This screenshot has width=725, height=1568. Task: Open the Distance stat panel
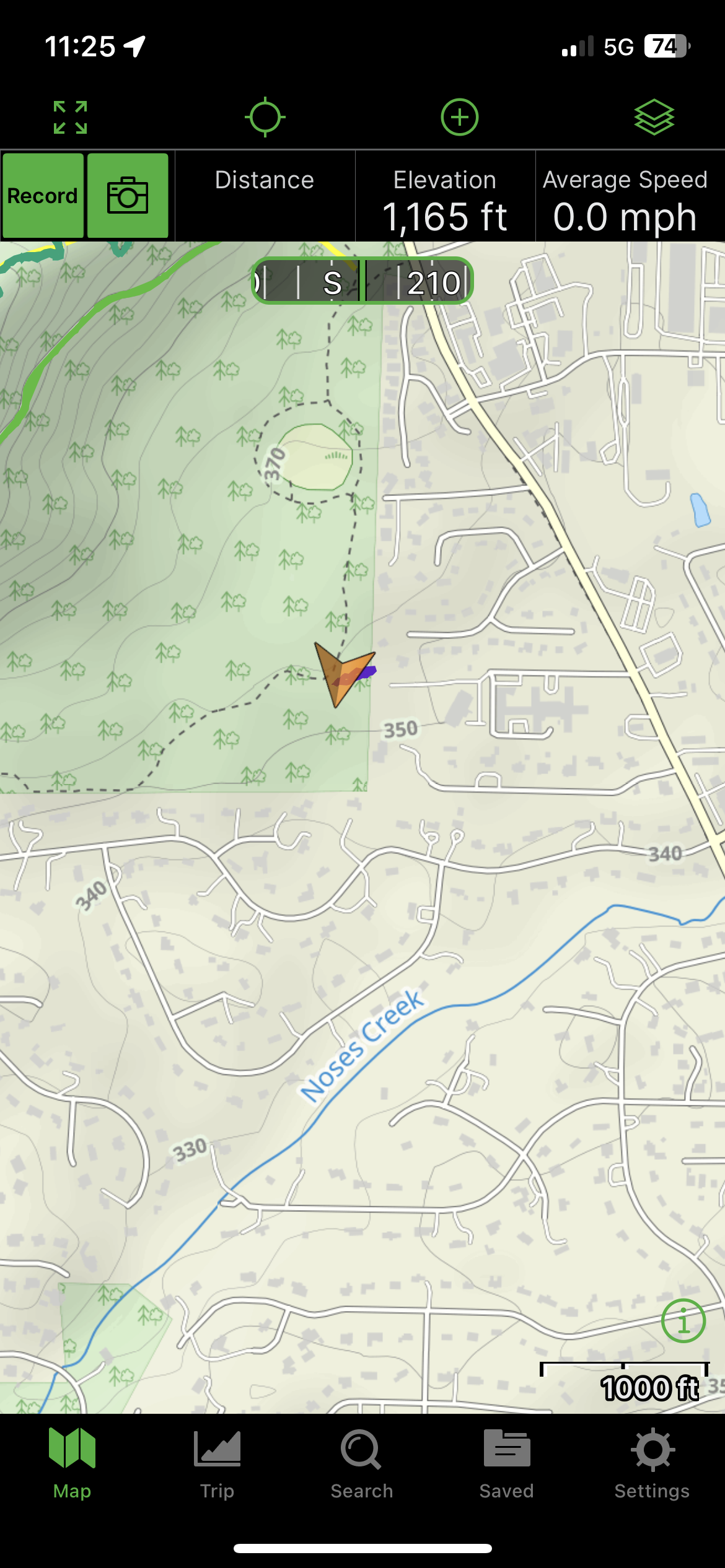[265, 196]
